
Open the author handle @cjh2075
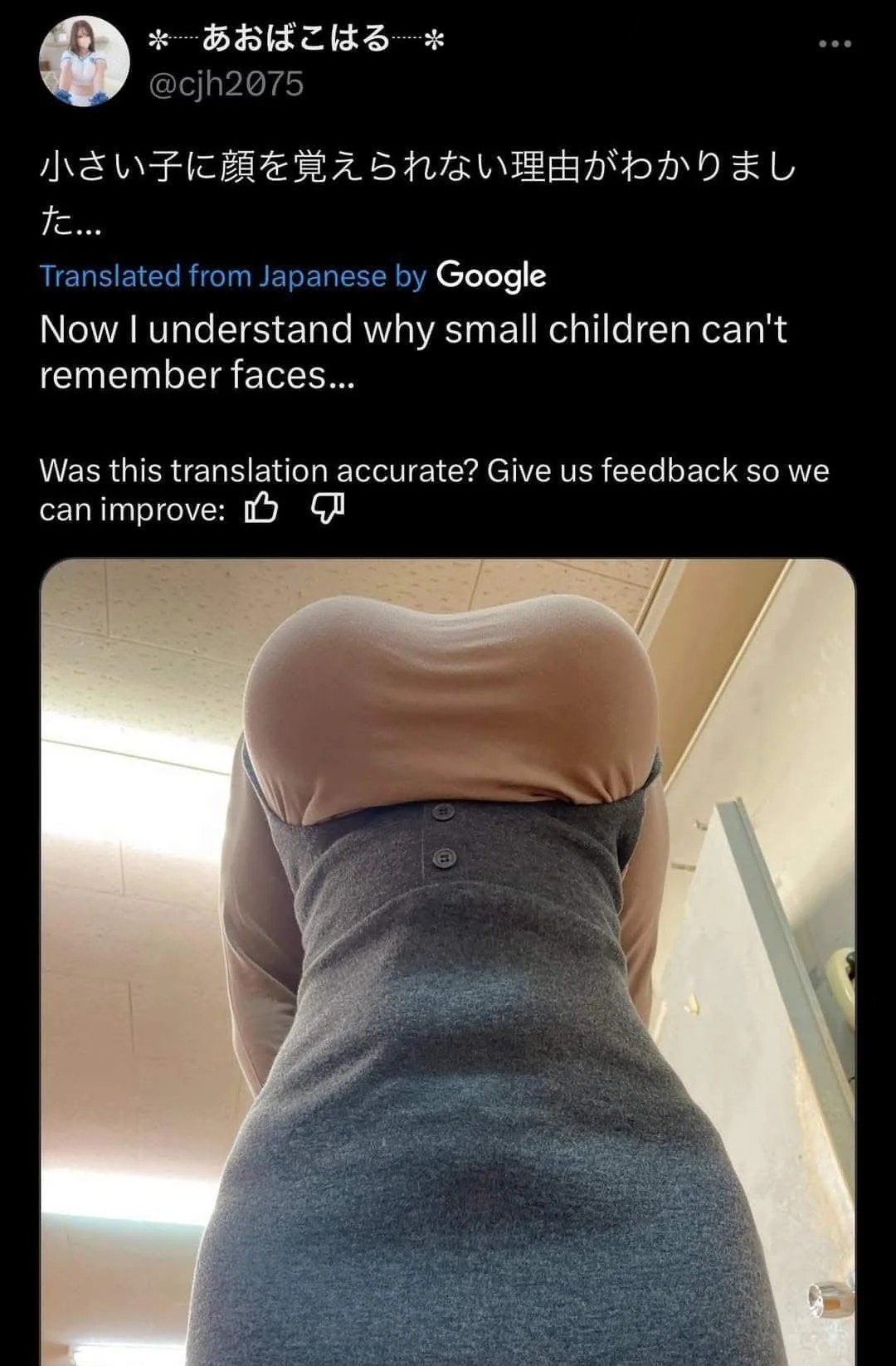pos(226,84)
